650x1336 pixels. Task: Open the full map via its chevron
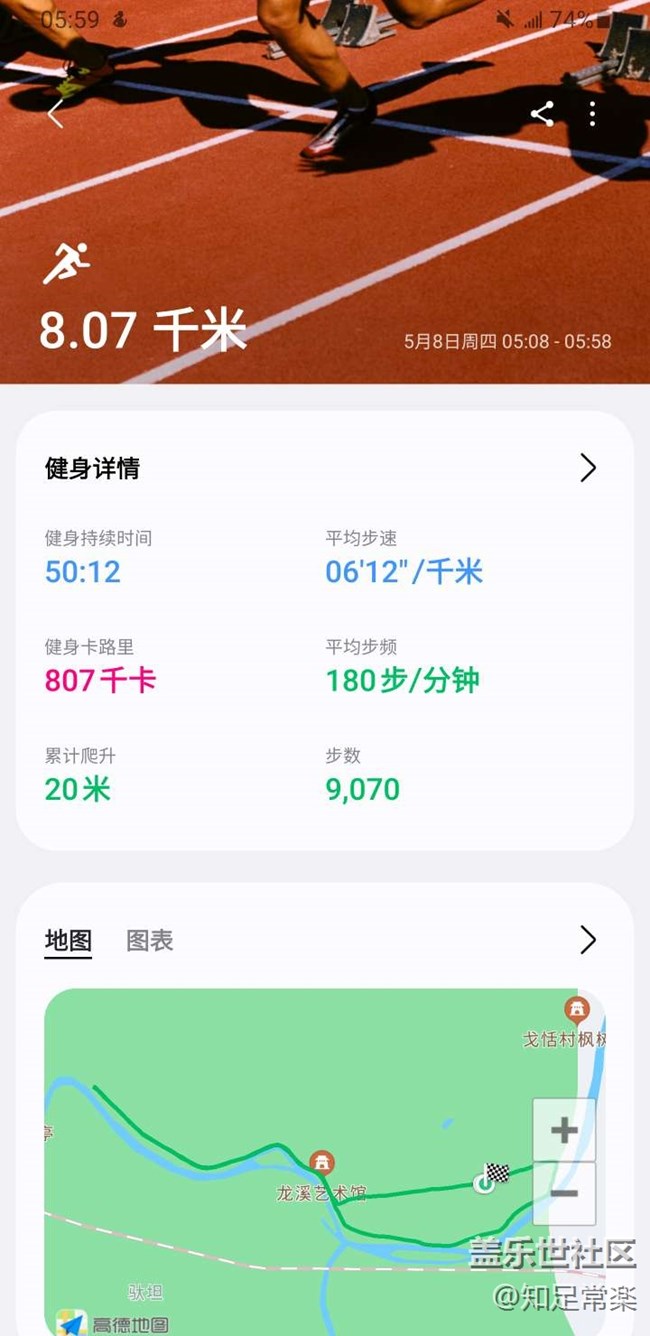click(588, 940)
